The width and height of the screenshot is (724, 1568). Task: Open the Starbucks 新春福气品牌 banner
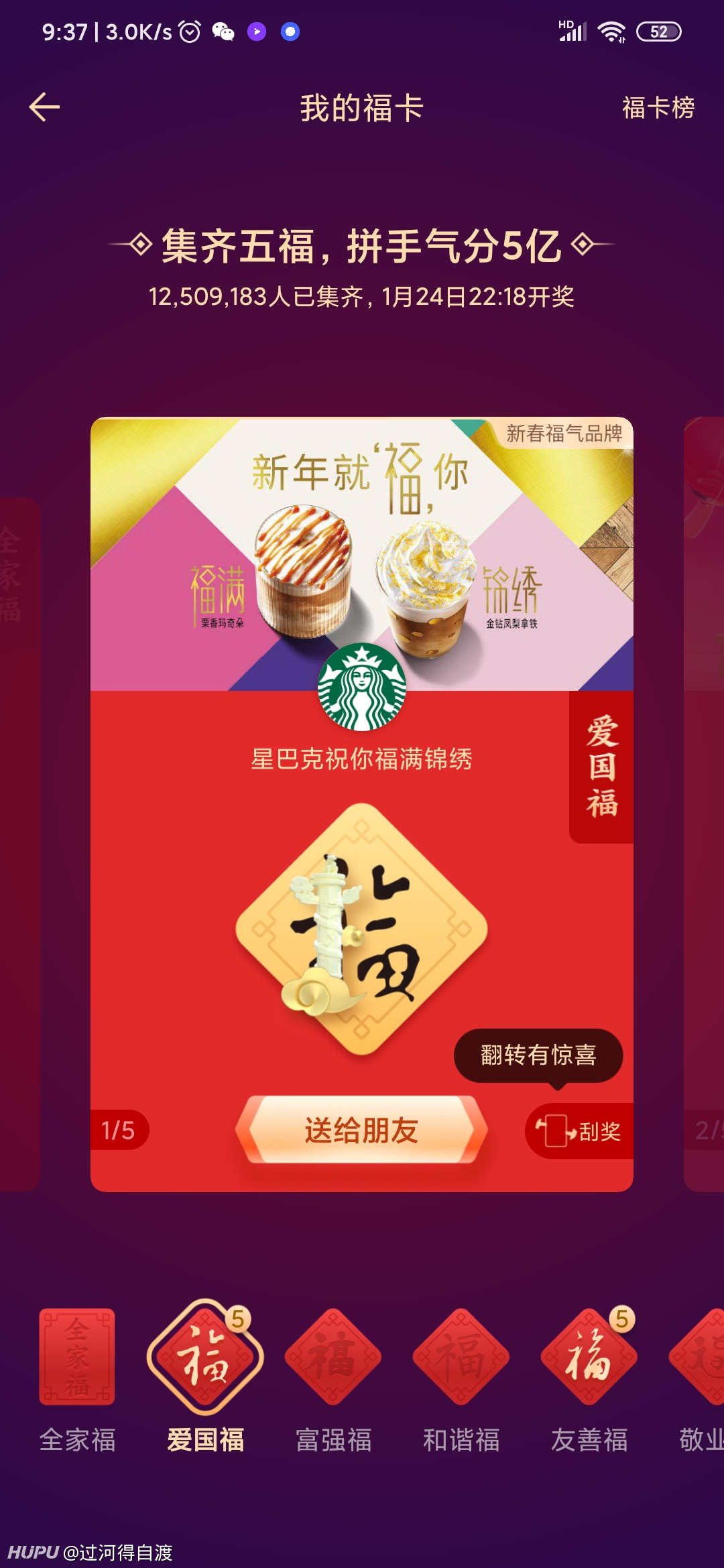[x=362, y=554]
